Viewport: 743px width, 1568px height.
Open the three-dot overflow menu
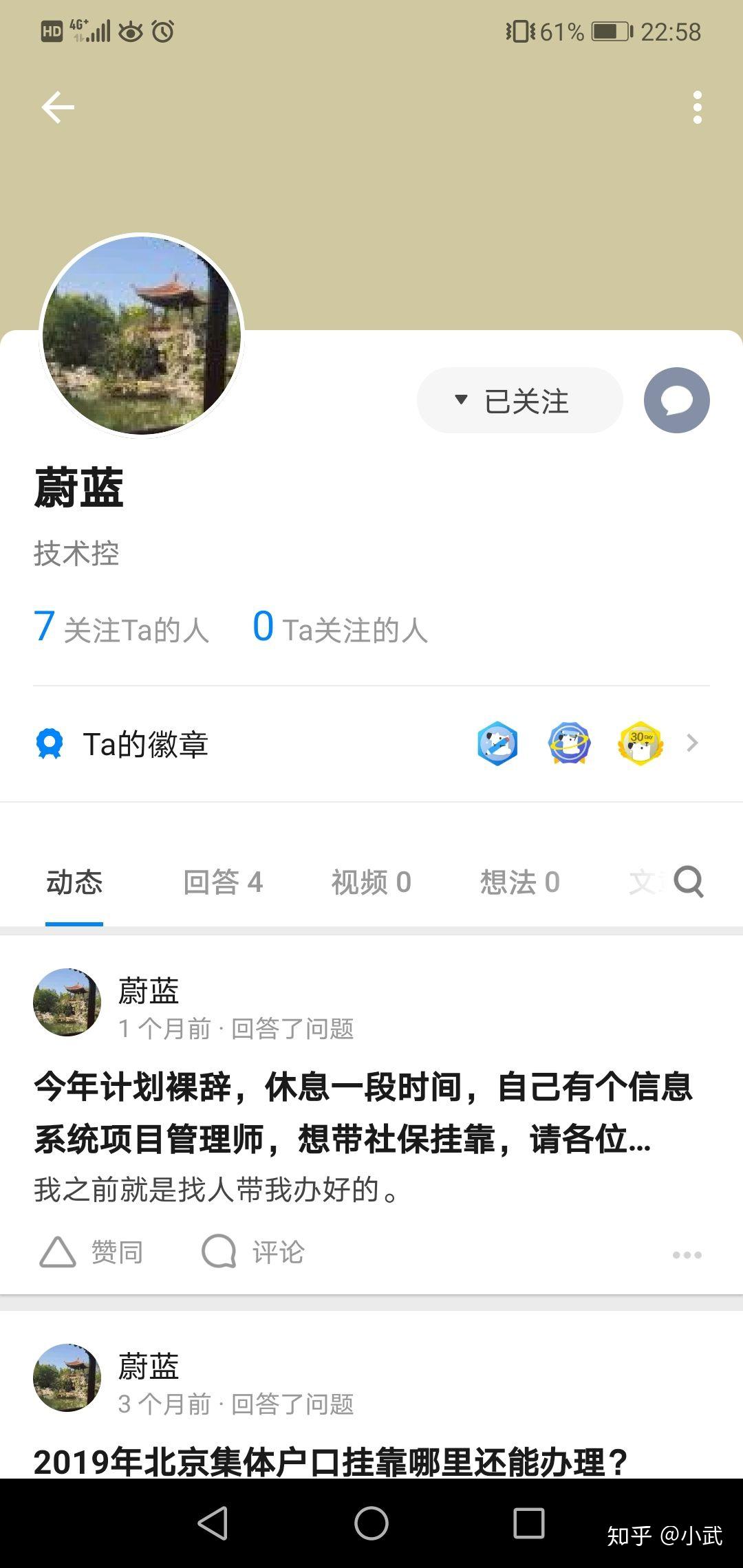[698, 107]
